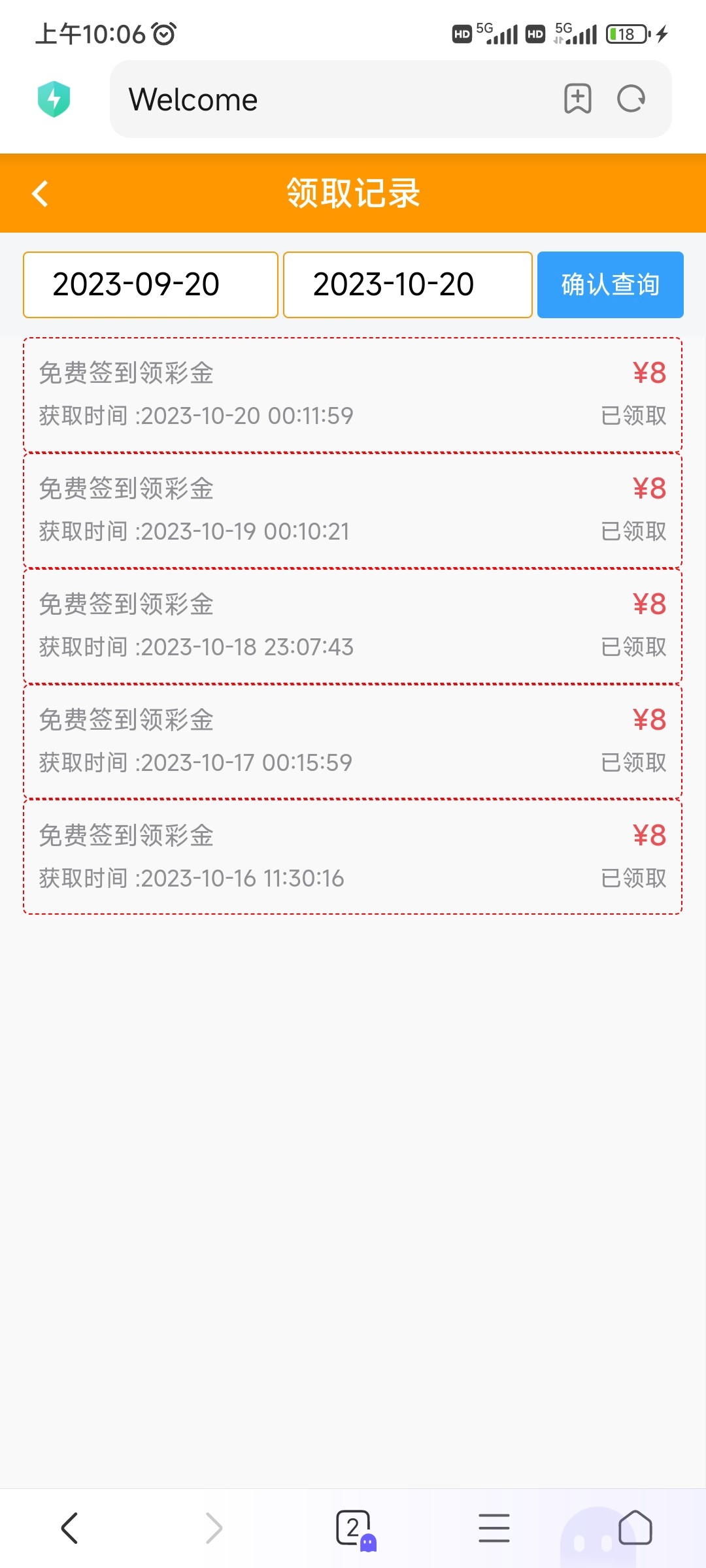Tap the 确认查询 button
The width and height of the screenshot is (706, 1568).
[610, 285]
